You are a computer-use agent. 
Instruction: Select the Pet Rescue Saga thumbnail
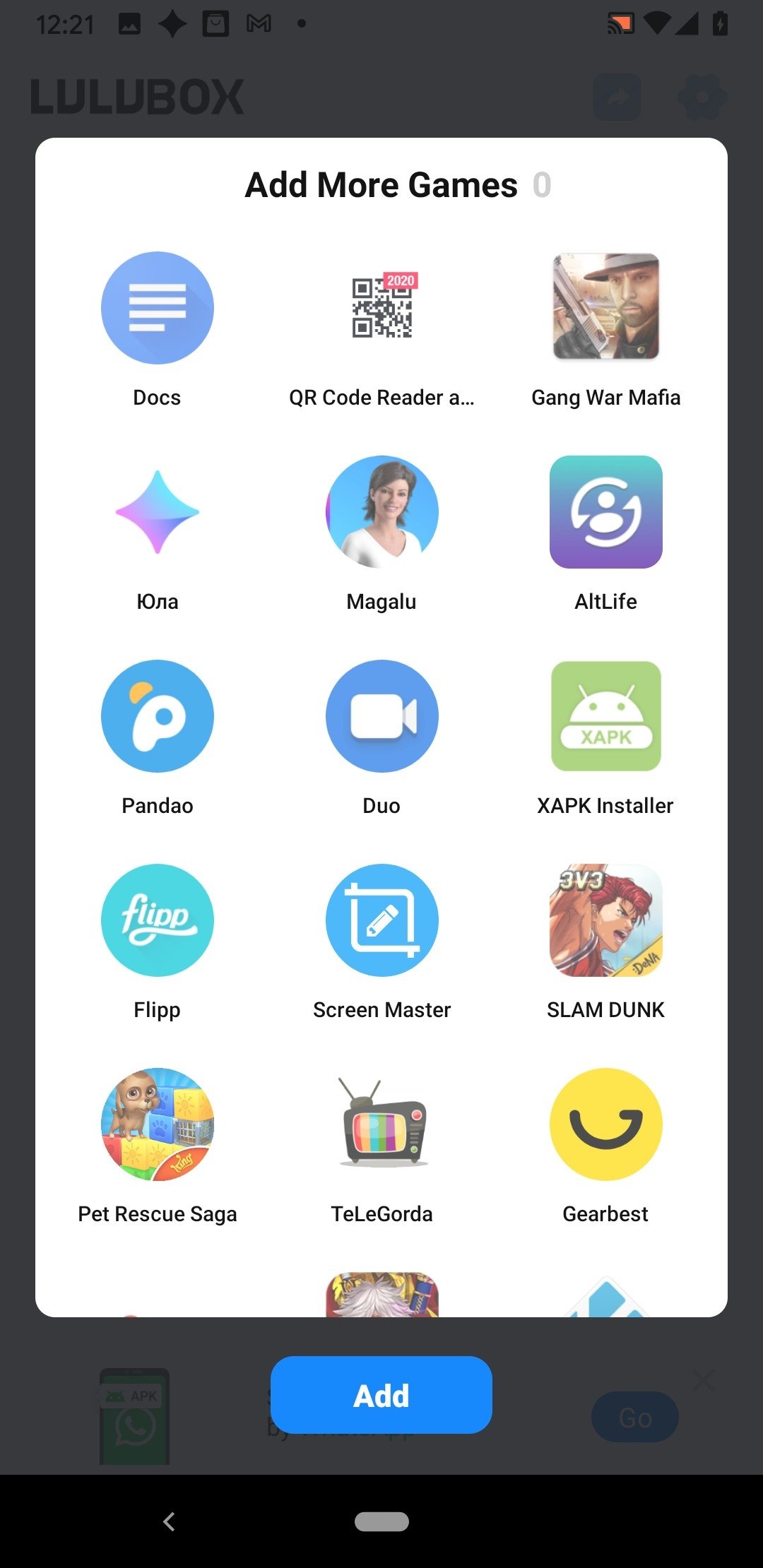157,1123
